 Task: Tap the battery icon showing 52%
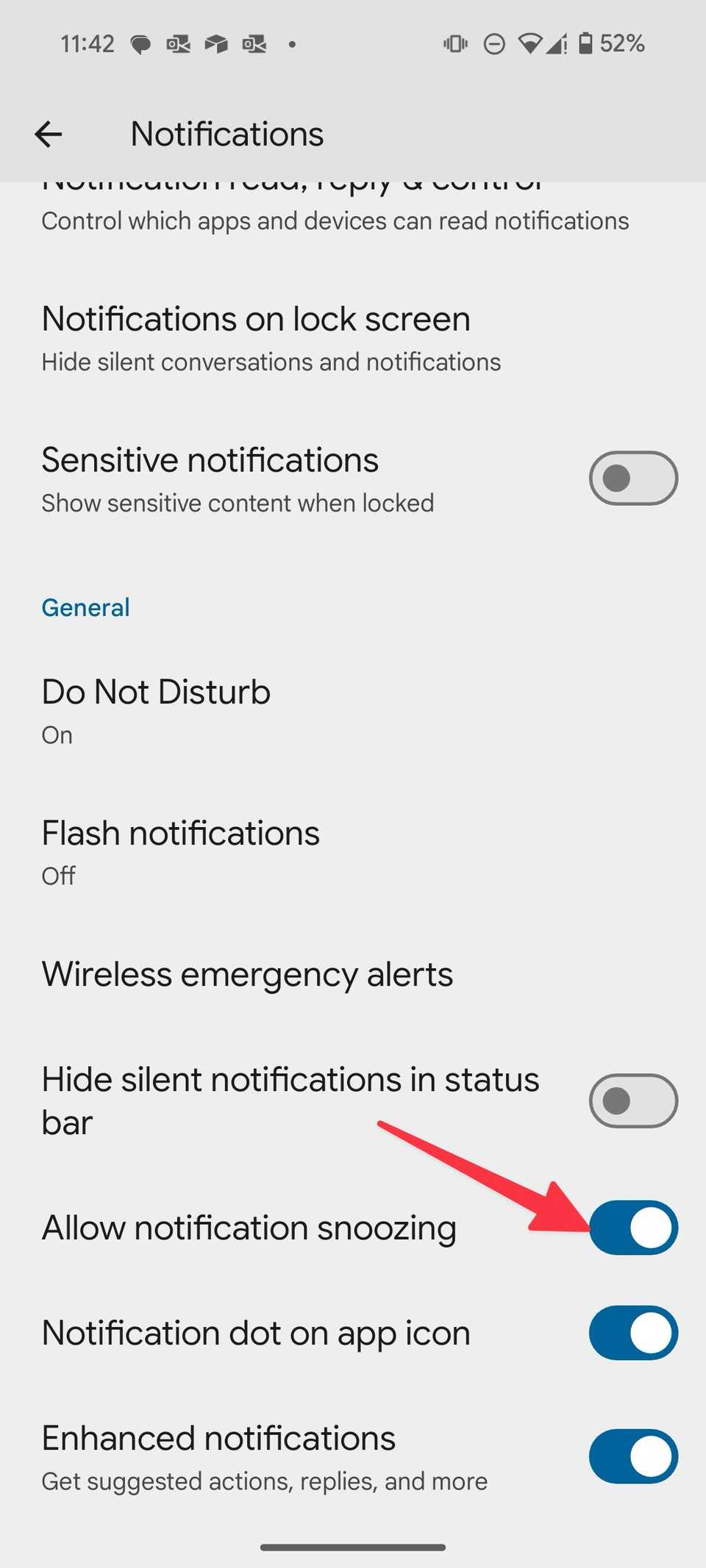coord(586,44)
